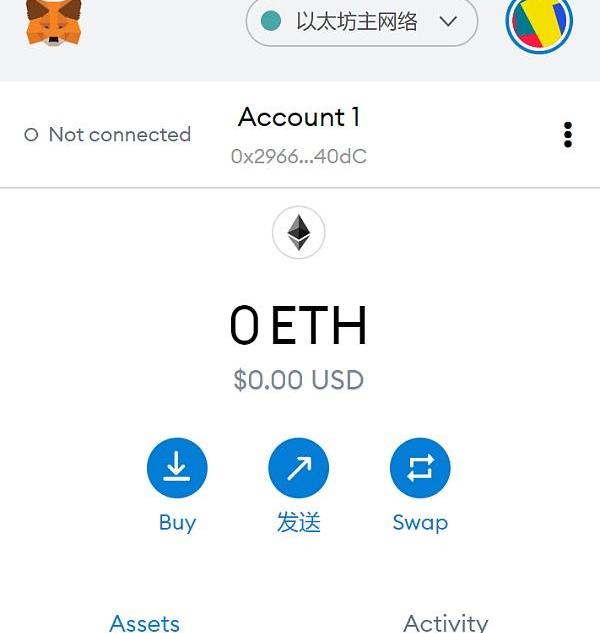This screenshot has height=633, width=600.
Task: Tap the Buy button
Action: pyautogui.click(x=177, y=468)
